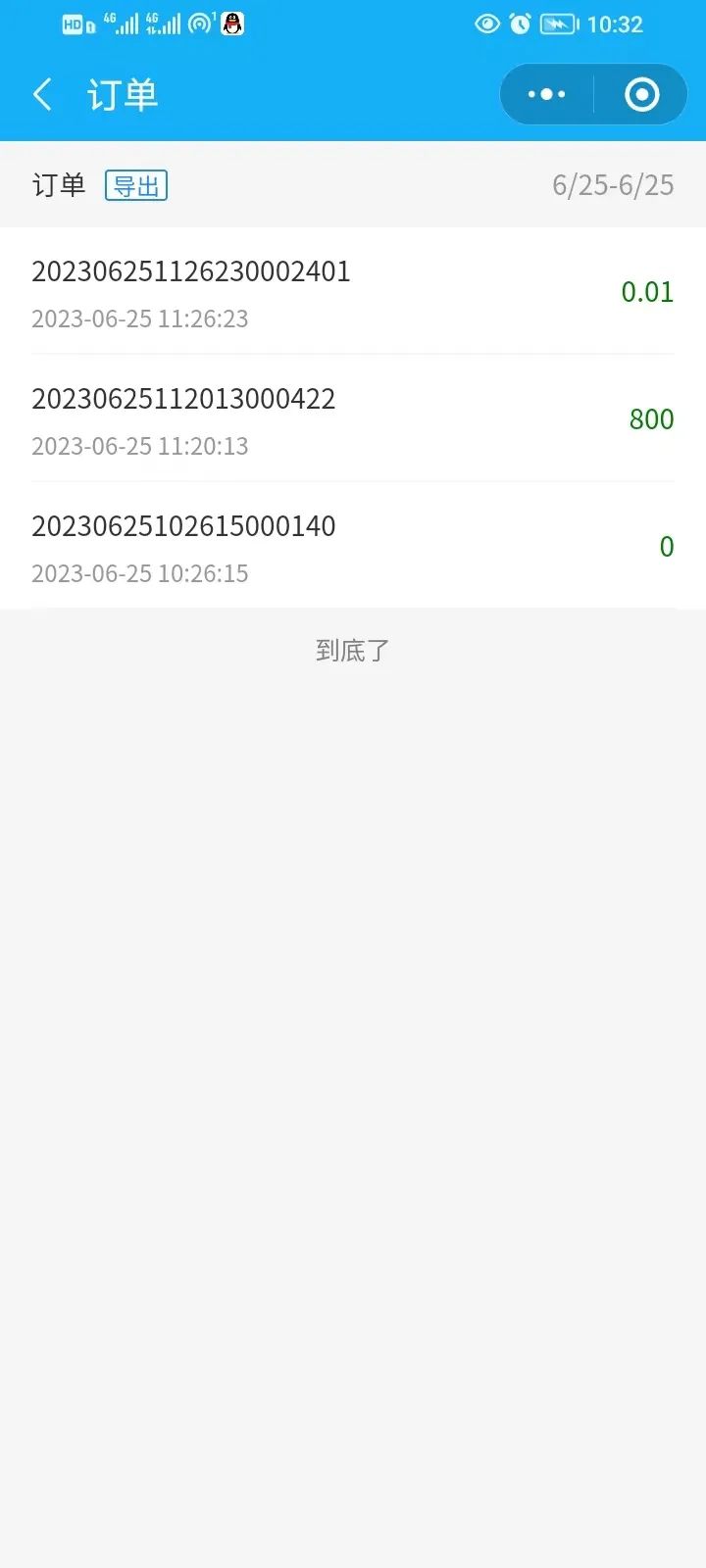Tap the 10:32 clock display

pyautogui.click(x=618, y=24)
